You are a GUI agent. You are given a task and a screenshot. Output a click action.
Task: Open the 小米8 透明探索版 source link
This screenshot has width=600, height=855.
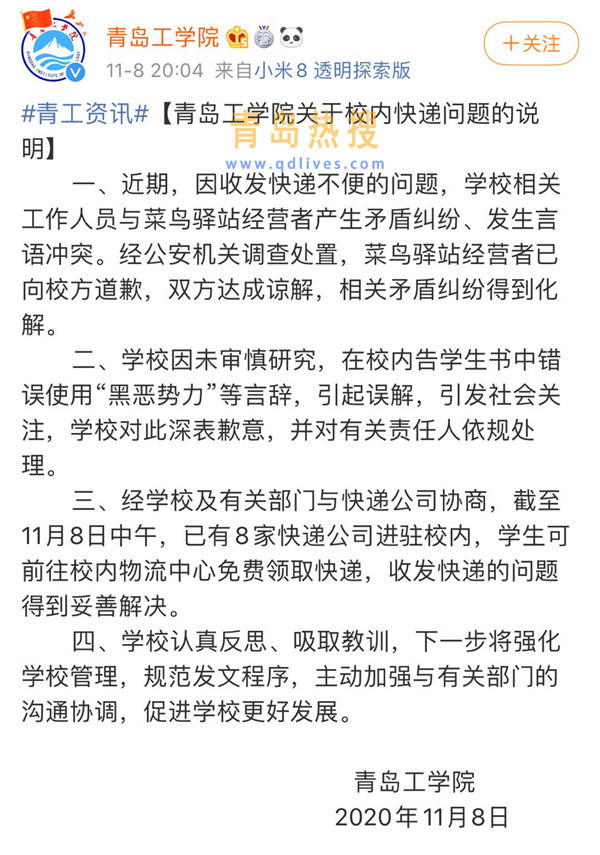click(x=331, y=70)
